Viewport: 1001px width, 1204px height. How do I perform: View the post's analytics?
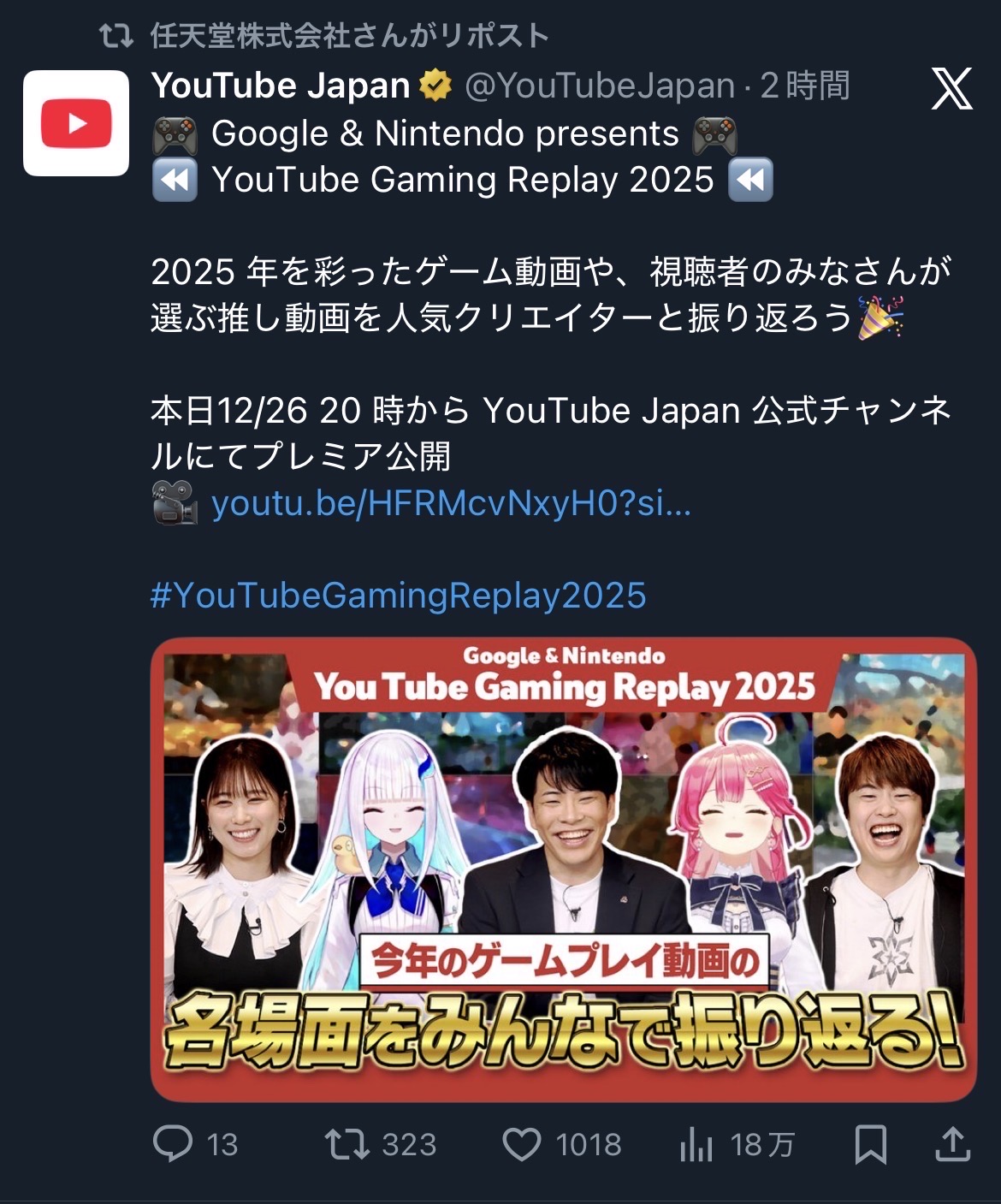tap(696, 1144)
